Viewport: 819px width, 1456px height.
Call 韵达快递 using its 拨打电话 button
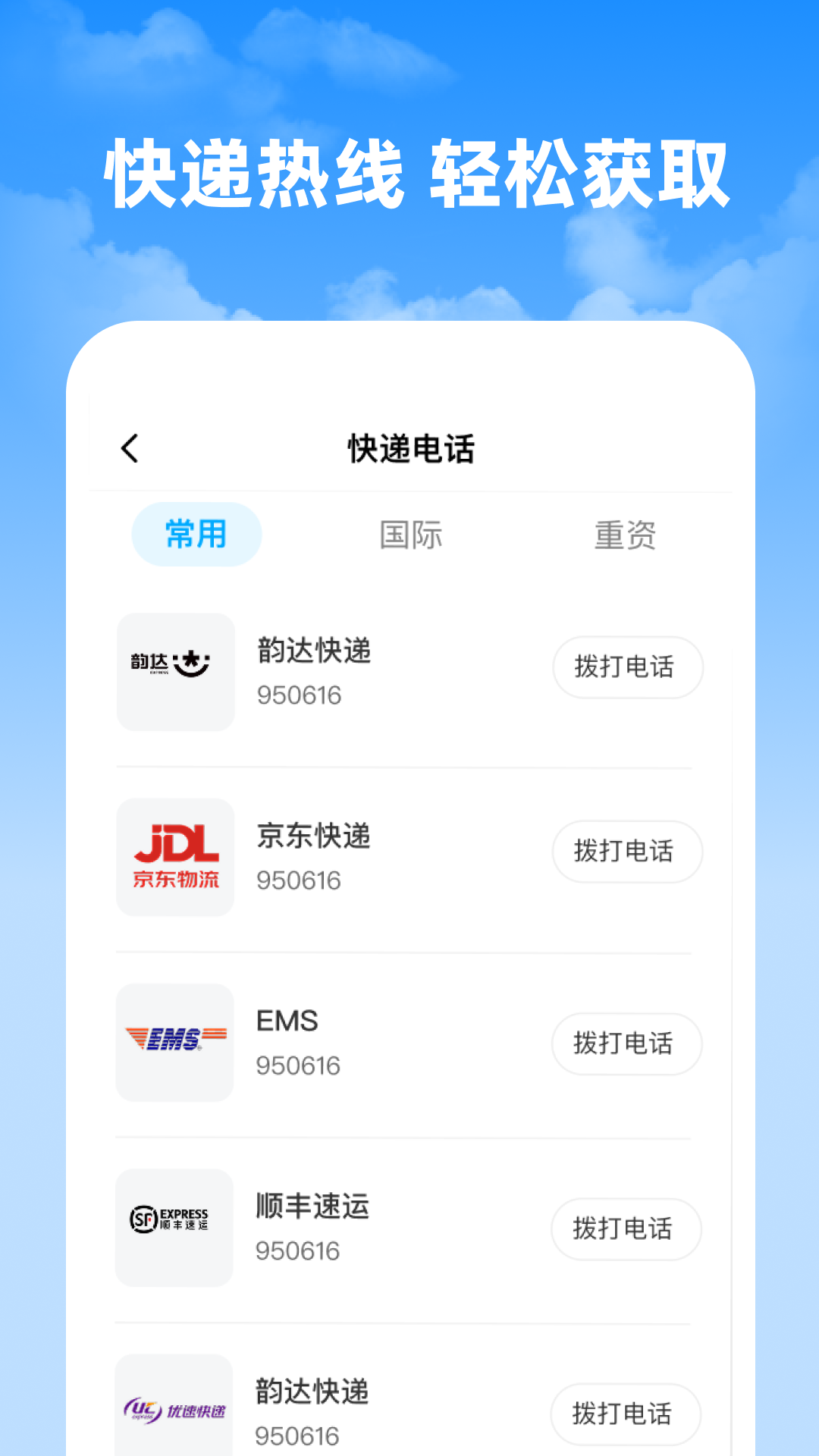pos(627,667)
